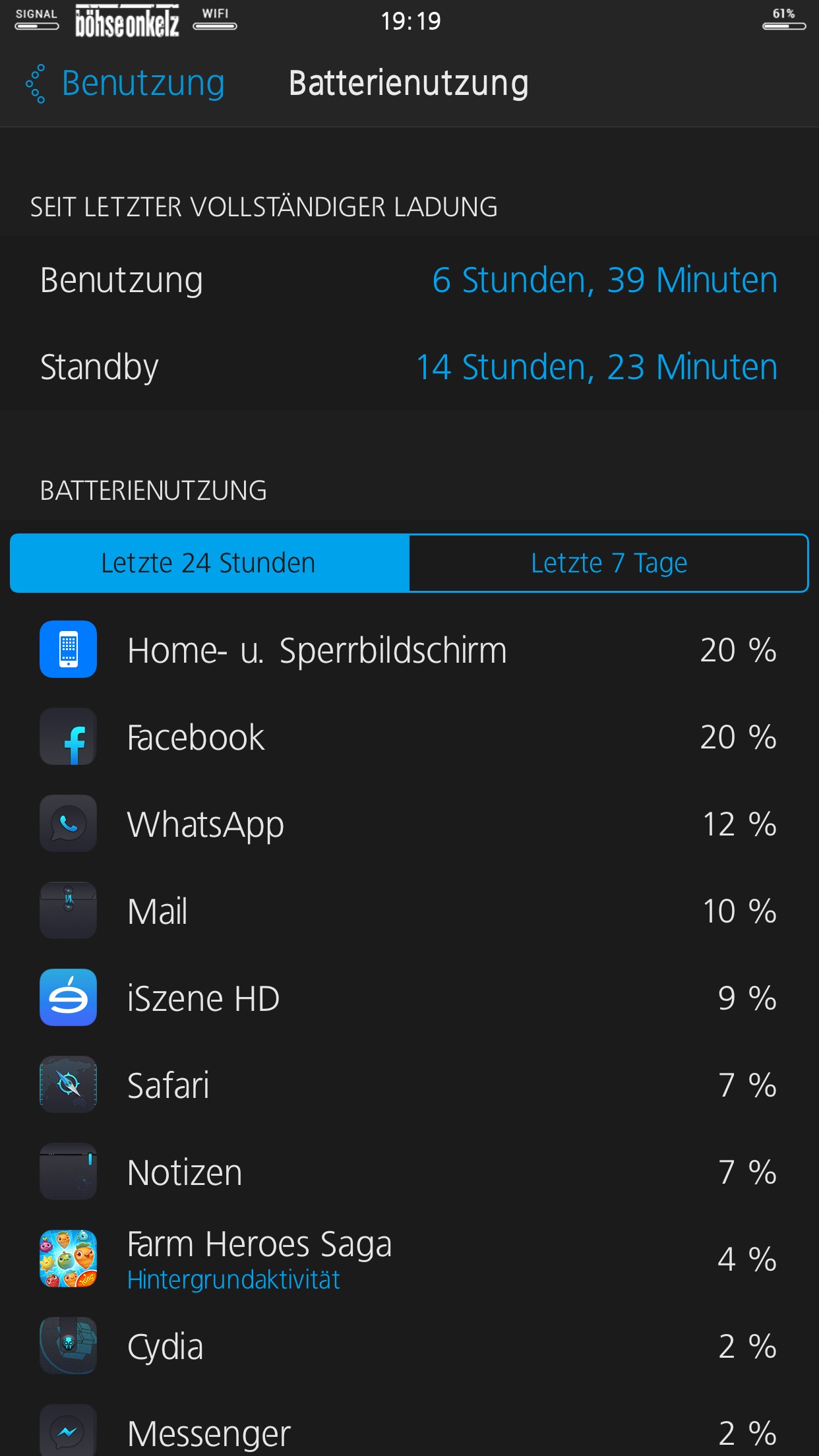Go back to Benutzung
The width and height of the screenshot is (819, 1456).
(x=127, y=84)
